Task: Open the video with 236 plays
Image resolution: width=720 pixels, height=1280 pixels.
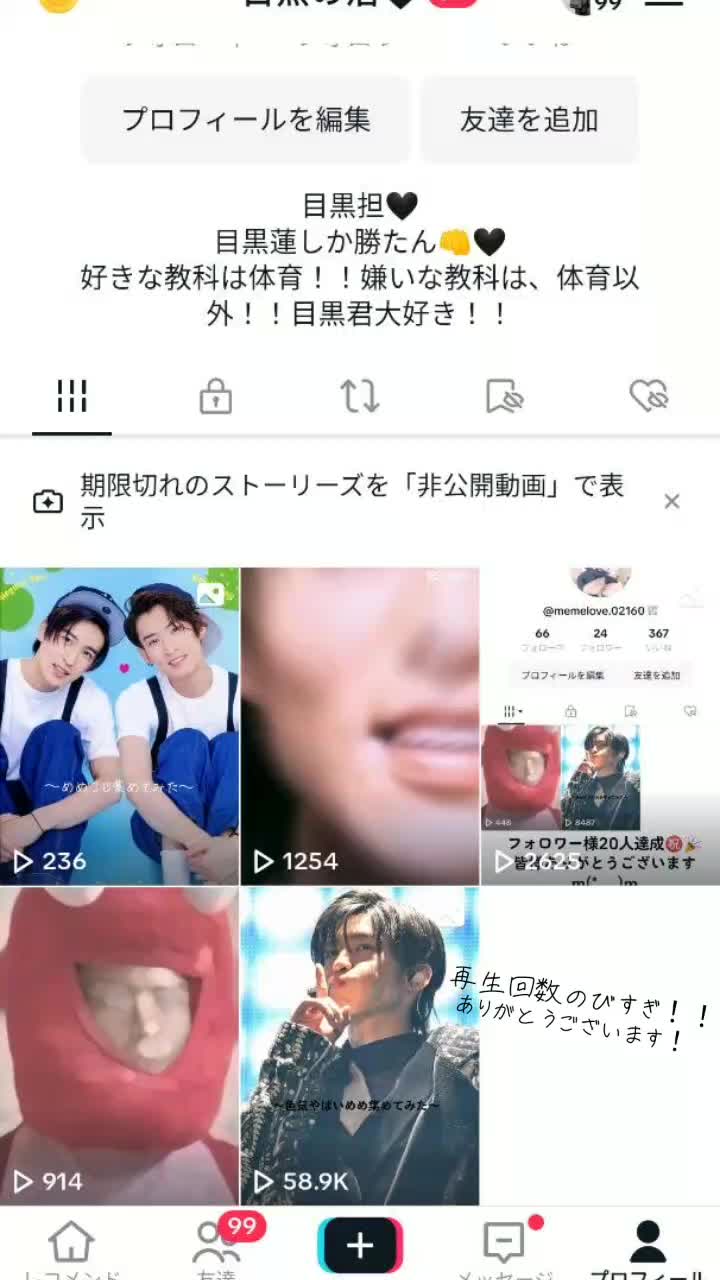Action: click(x=120, y=726)
